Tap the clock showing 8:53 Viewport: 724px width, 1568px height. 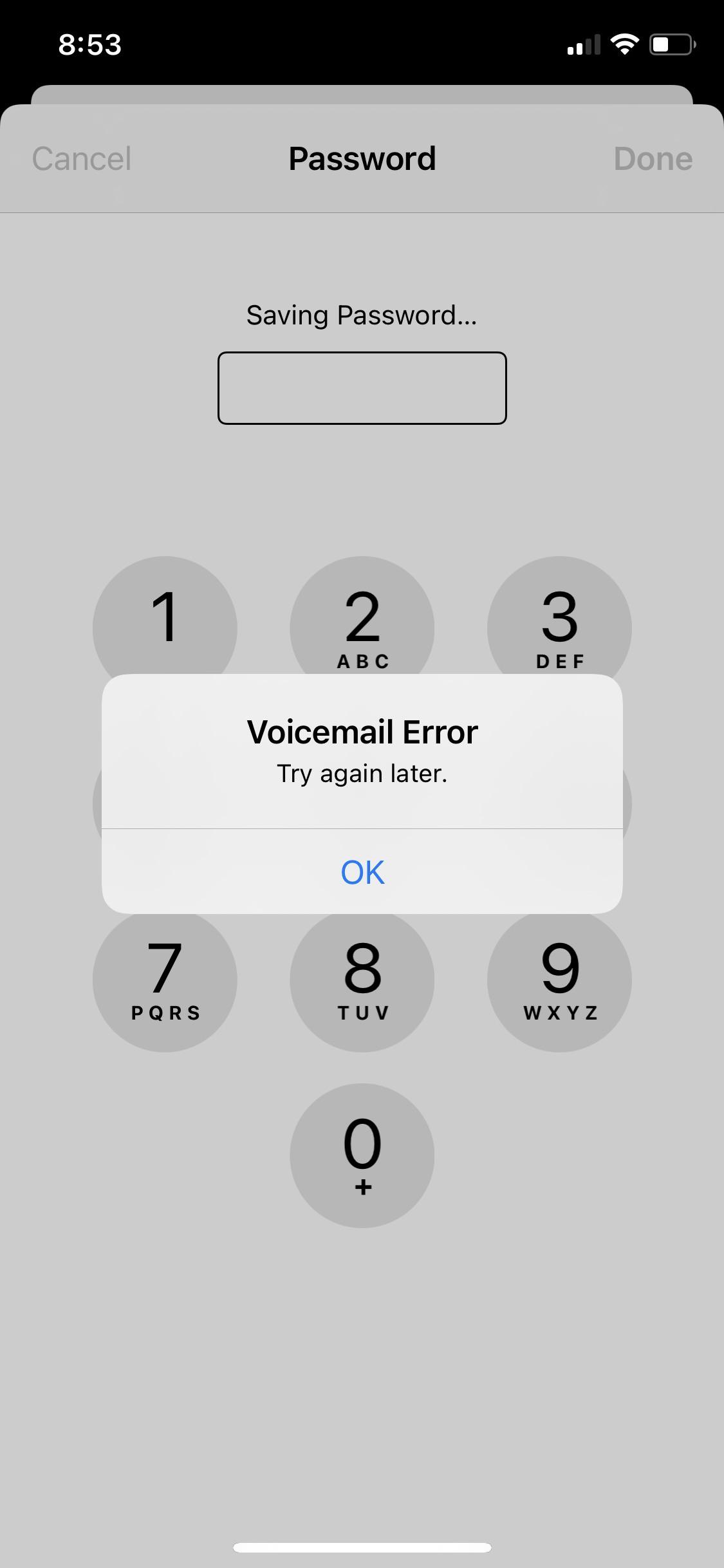pyautogui.click(x=89, y=44)
